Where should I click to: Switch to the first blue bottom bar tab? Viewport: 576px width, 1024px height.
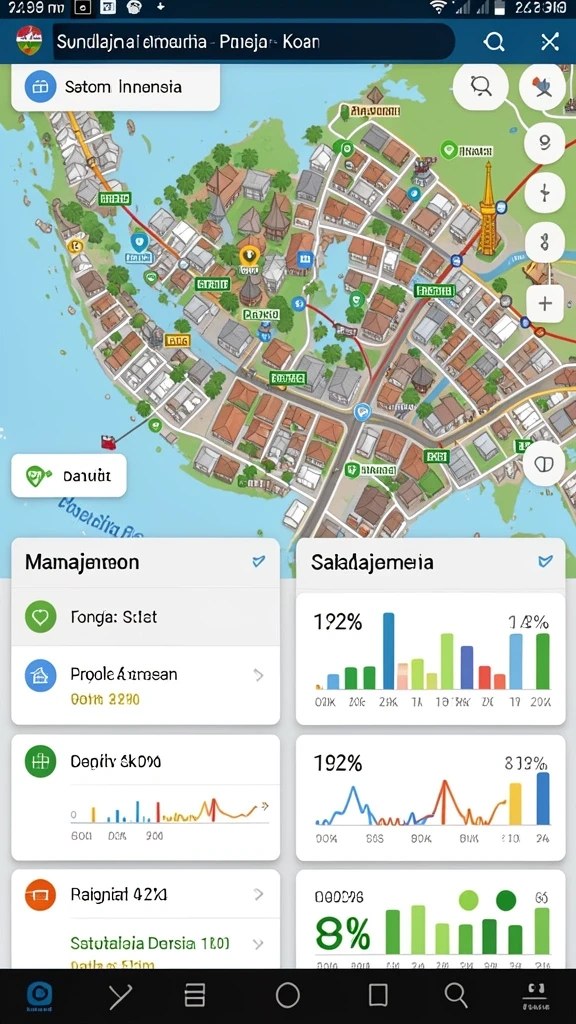40,996
